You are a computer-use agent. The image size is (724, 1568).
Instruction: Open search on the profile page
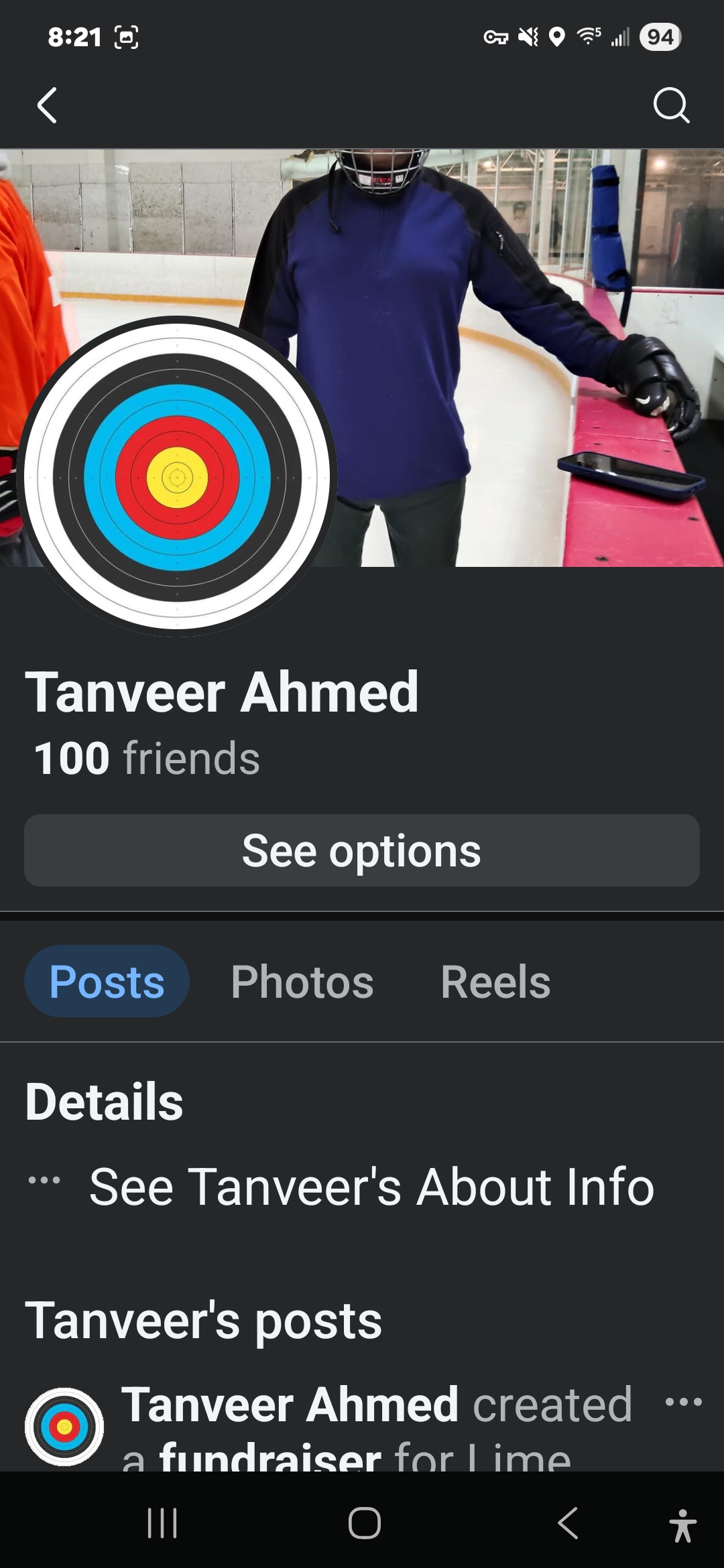point(671,106)
